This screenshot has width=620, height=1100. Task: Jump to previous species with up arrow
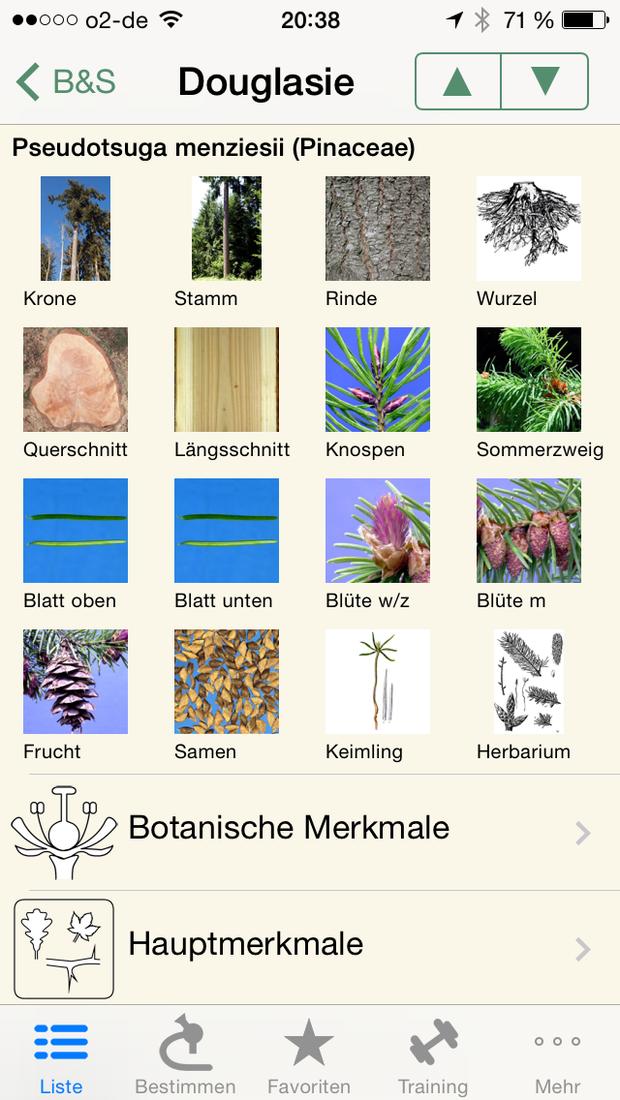(457, 81)
